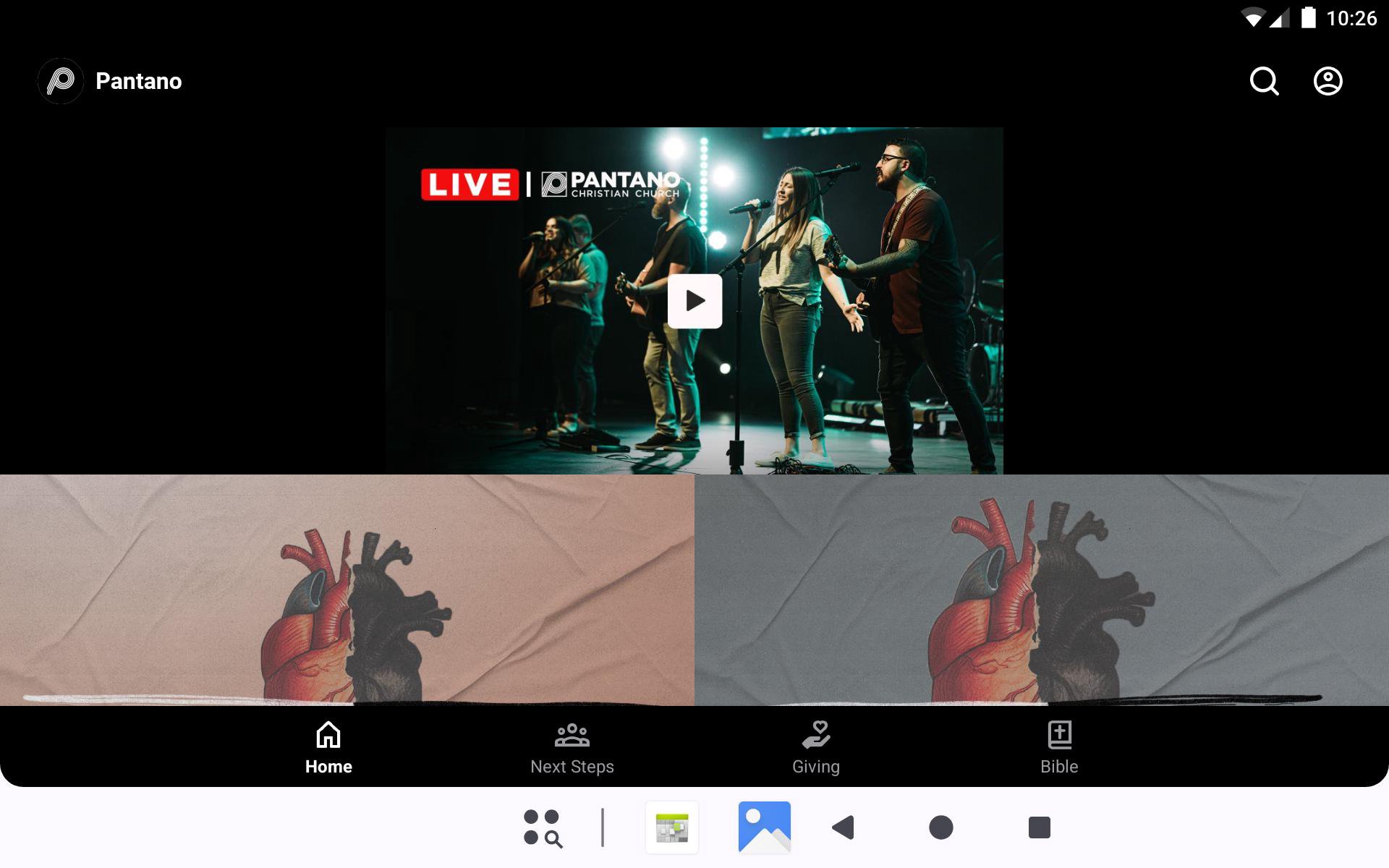The height and width of the screenshot is (868, 1389).
Task: Go back using system back button
Action: click(x=844, y=827)
